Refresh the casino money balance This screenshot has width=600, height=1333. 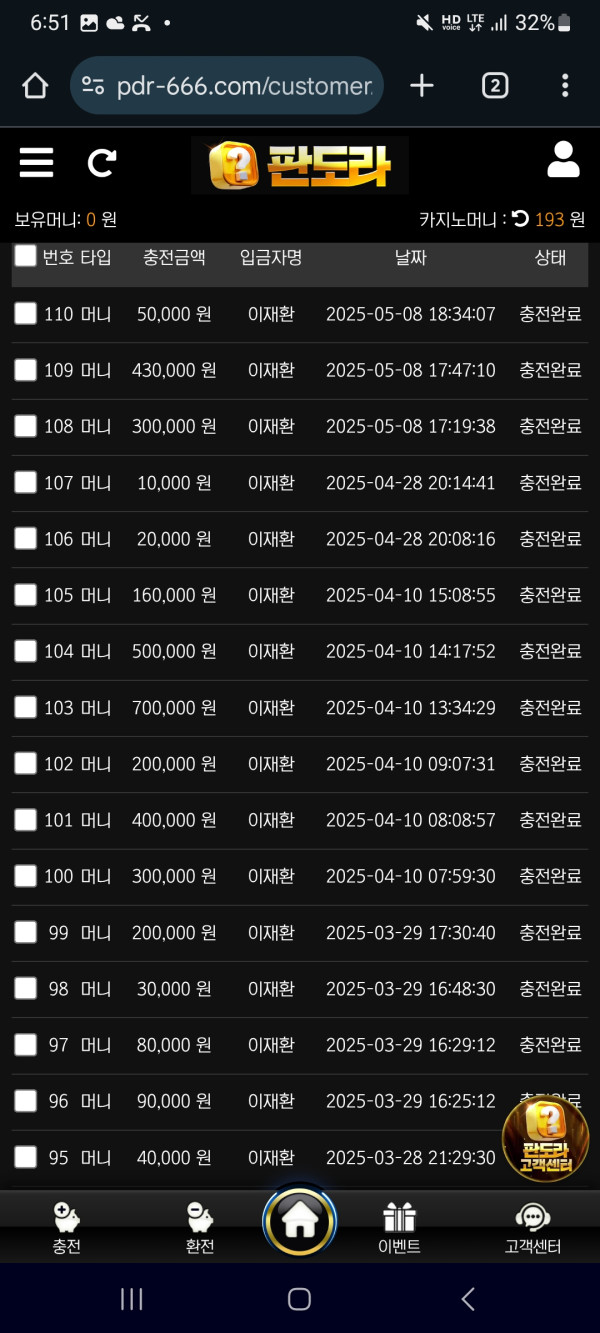point(520,219)
